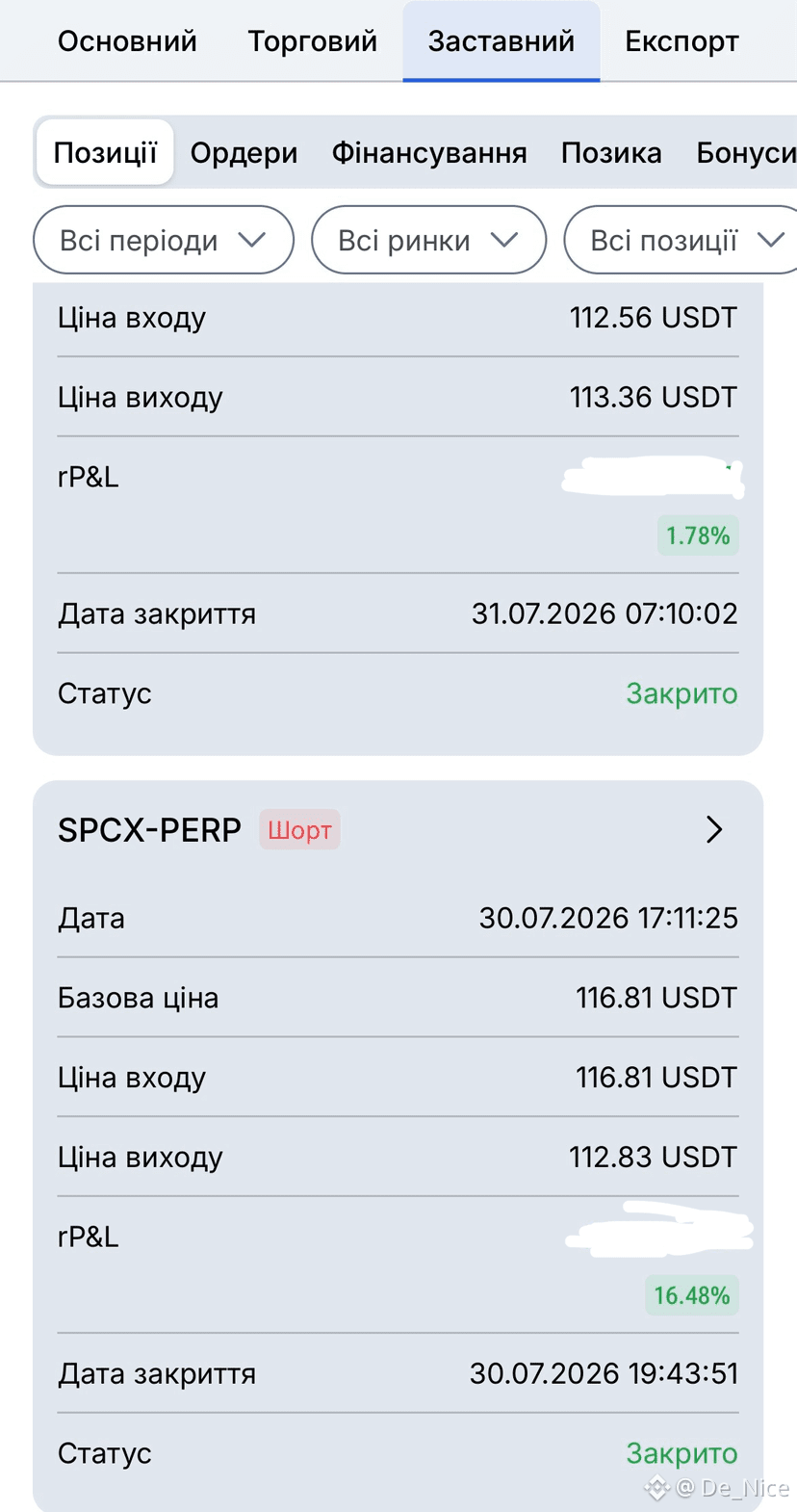Viewport: 797px width, 1512px height.
Task: Select the Позиції sub-tab
Action: click(x=105, y=152)
